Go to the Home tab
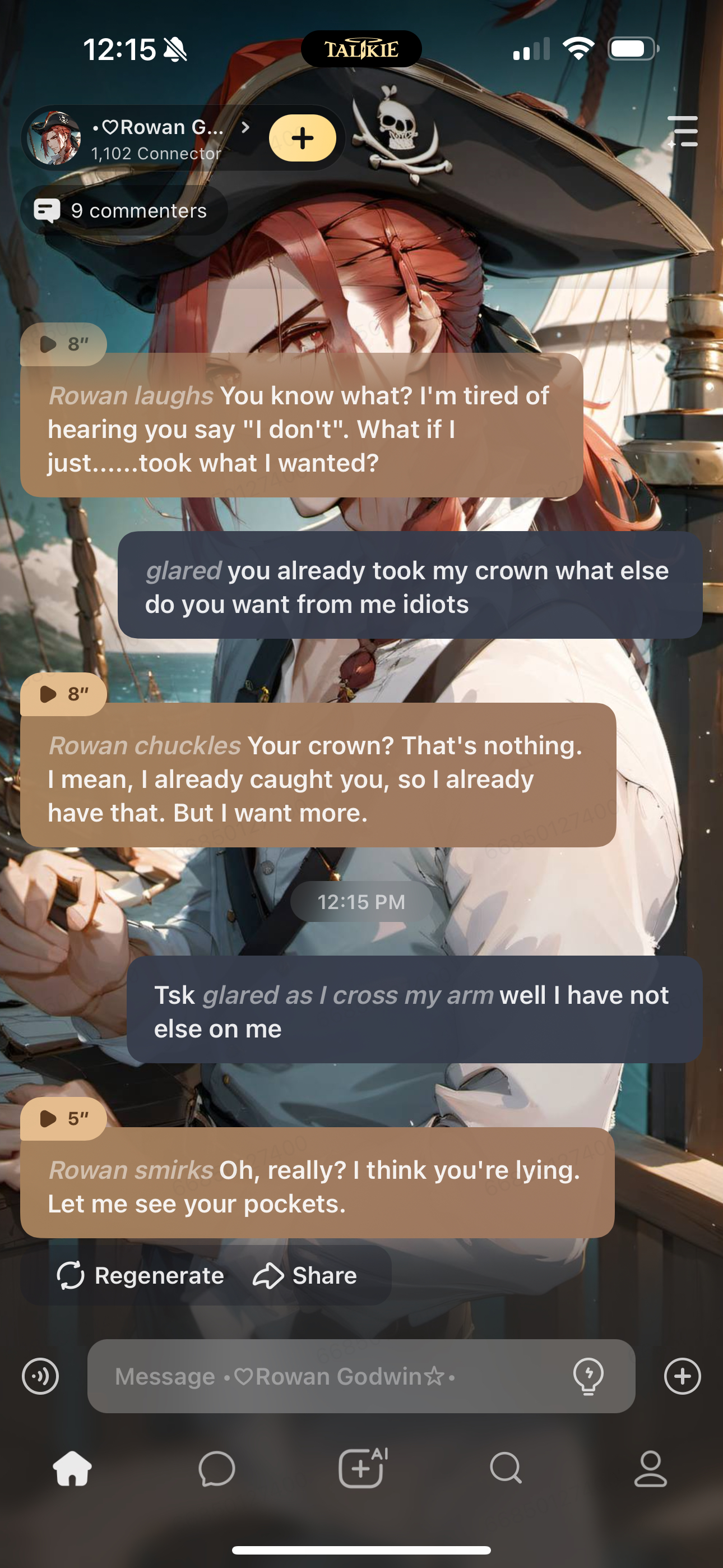The width and height of the screenshot is (723, 1568). click(x=72, y=1468)
